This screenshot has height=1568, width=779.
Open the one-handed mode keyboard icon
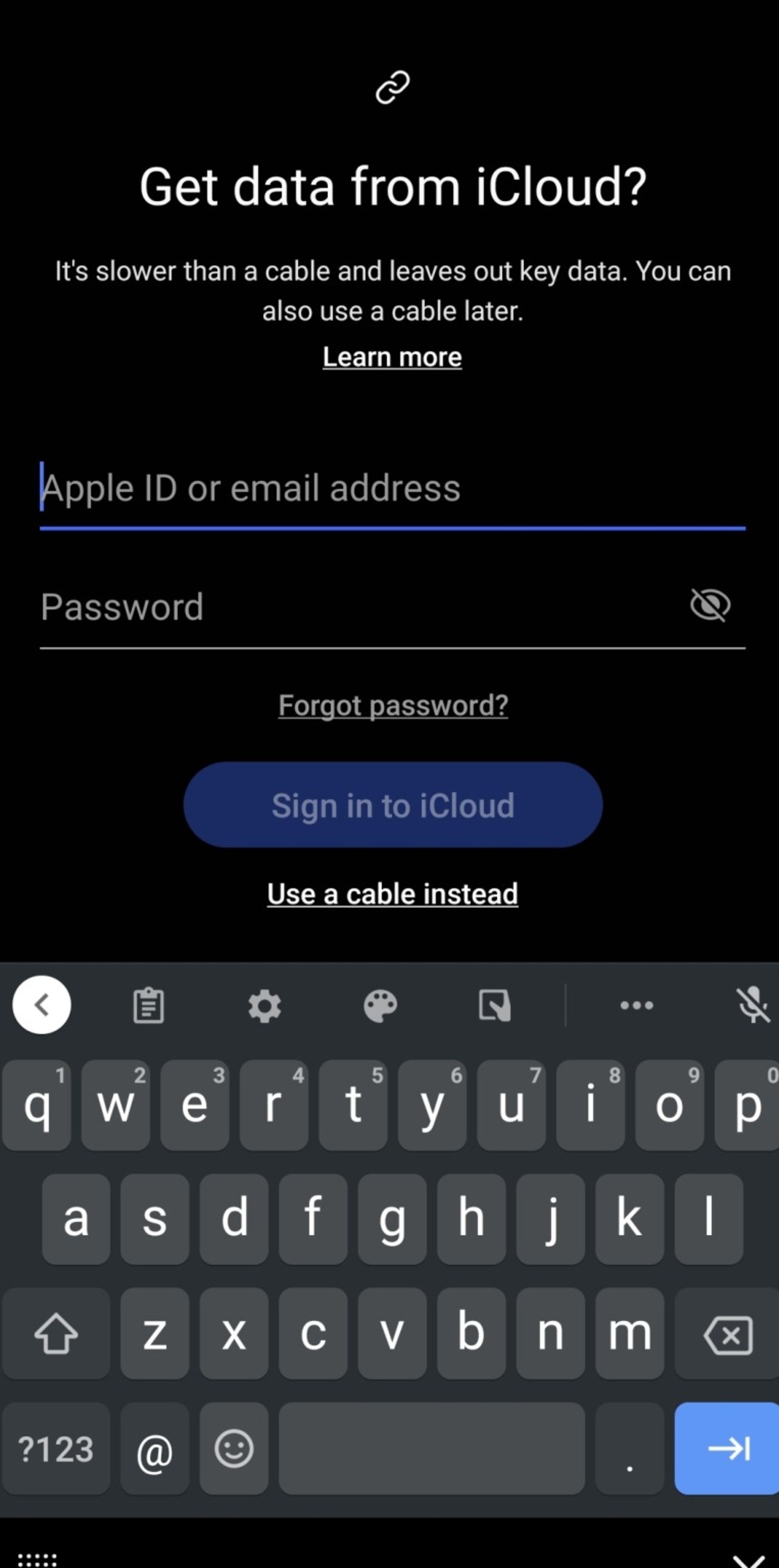[494, 1005]
